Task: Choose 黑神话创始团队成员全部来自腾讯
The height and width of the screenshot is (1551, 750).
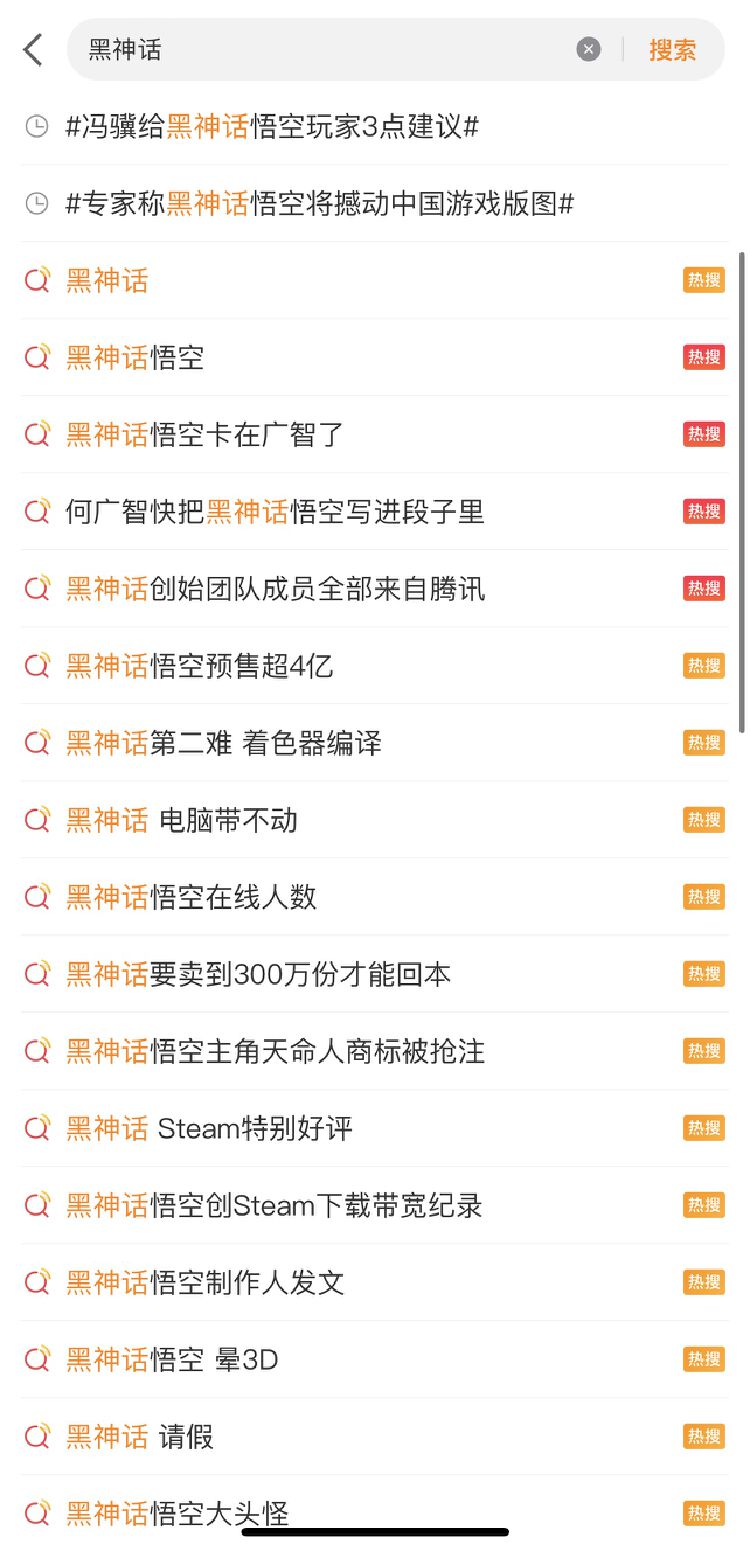Action: (375, 588)
